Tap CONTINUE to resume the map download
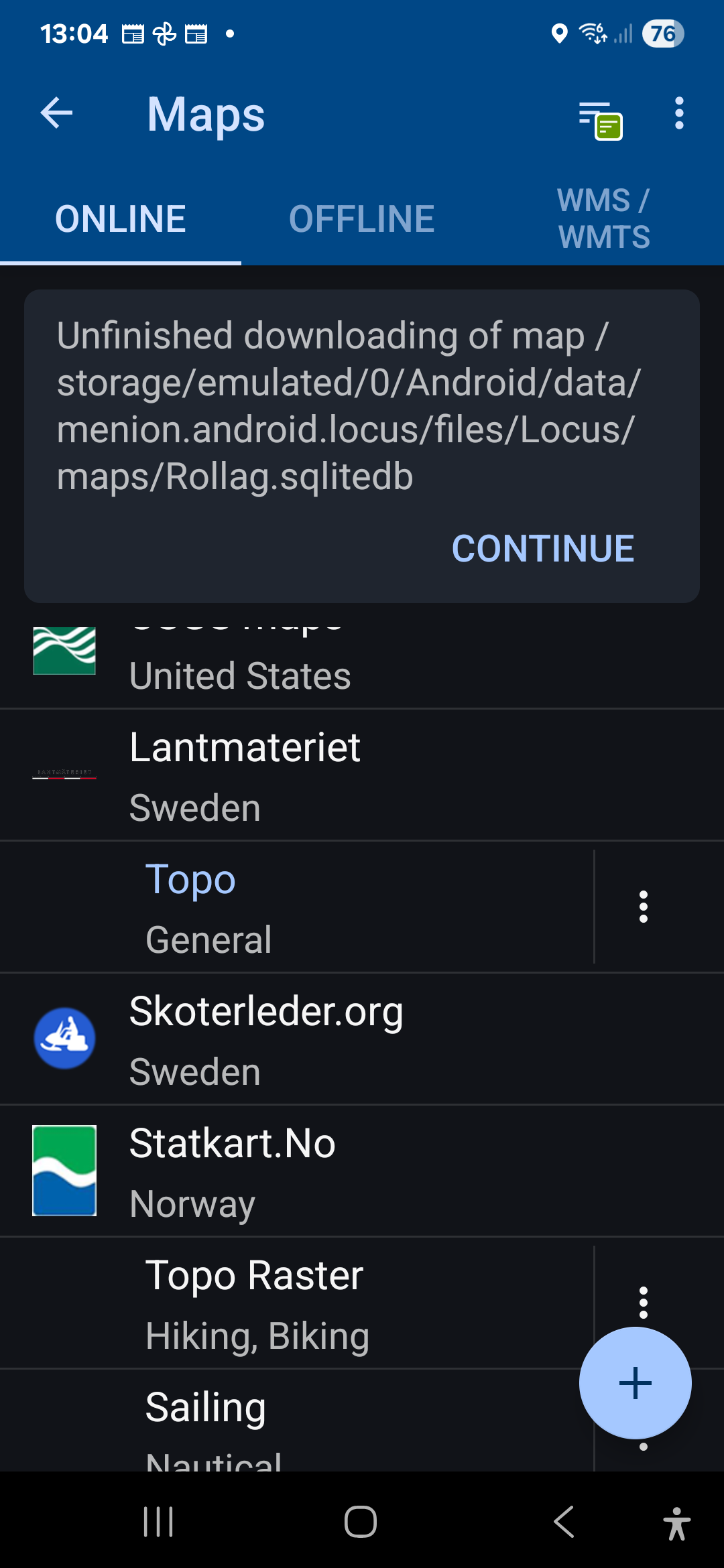 [542, 549]
